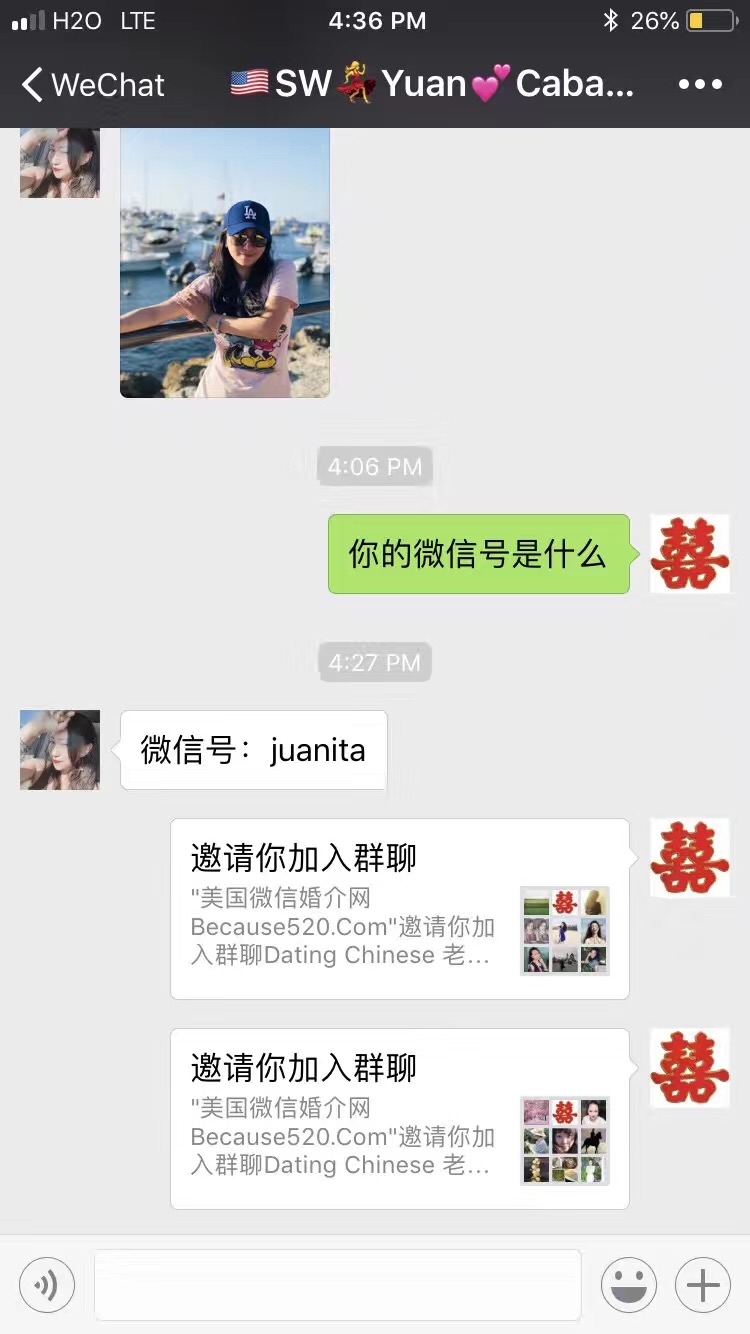Screen dimensions: 750x1334
Task: Open sender's avatar beside the juanita message
Action: 60,750
